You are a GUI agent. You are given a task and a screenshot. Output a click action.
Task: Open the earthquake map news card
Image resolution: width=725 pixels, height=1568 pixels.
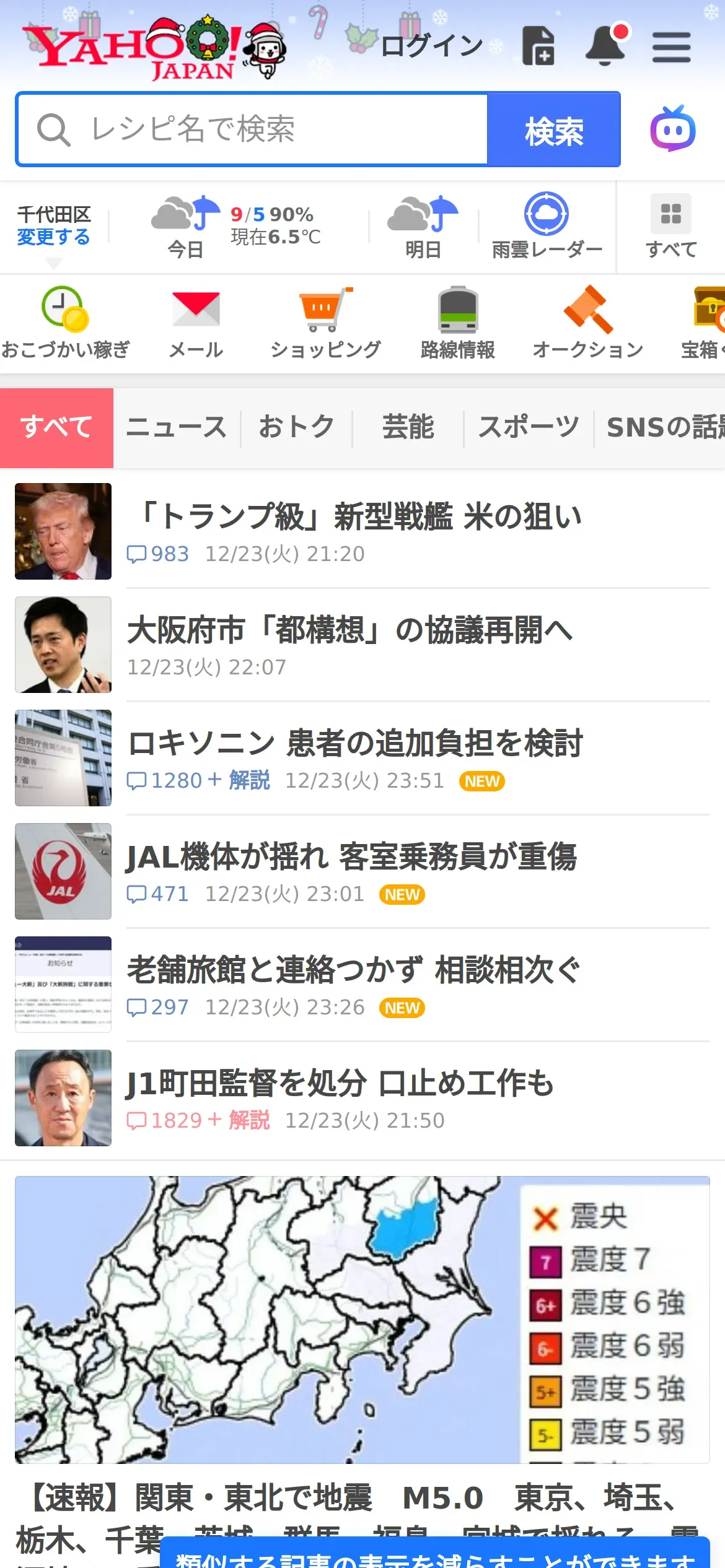(x=362, y=1319)
